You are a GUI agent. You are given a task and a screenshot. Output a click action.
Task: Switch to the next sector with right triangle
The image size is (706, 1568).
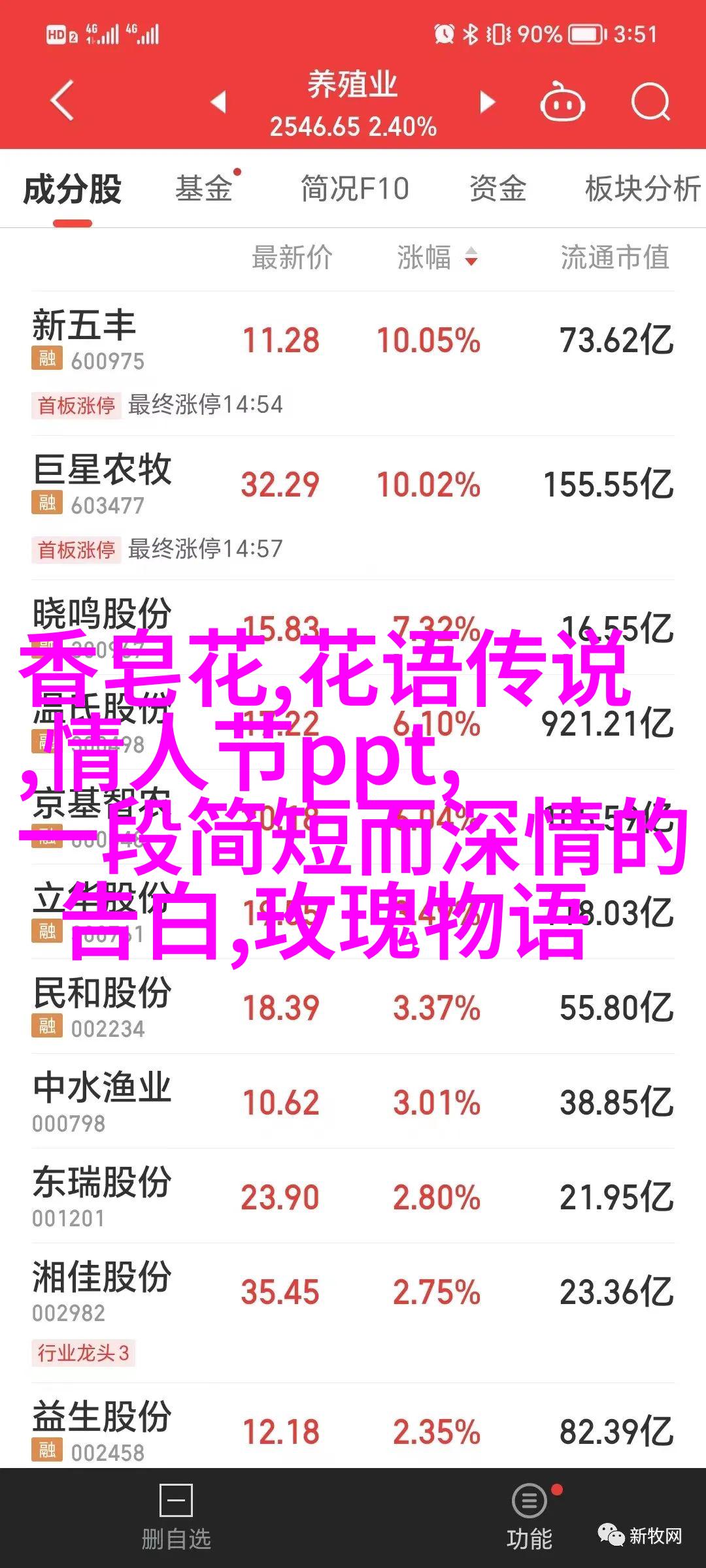[x=487, y=102]
